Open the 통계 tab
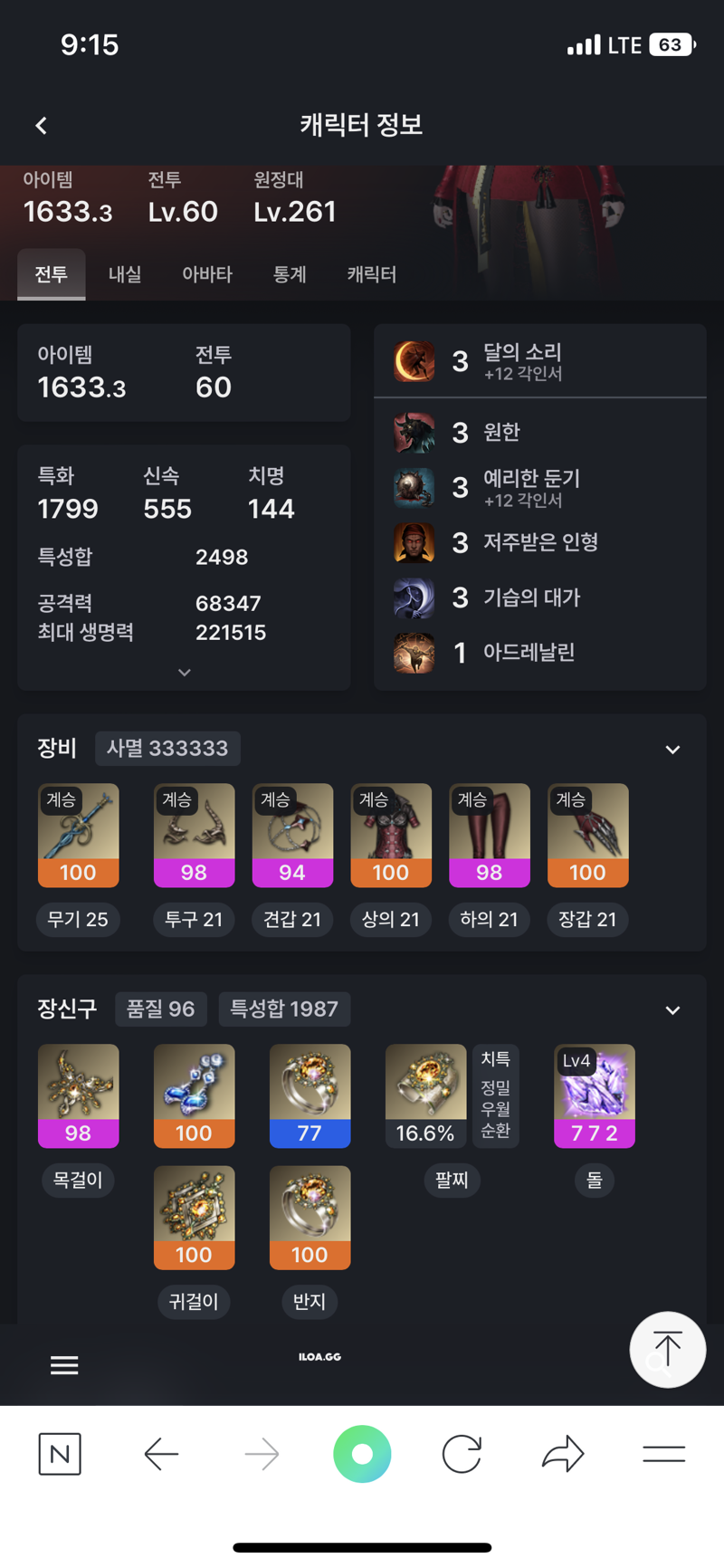The height and width of the screenshot is (1568, 724). point(290,274)
